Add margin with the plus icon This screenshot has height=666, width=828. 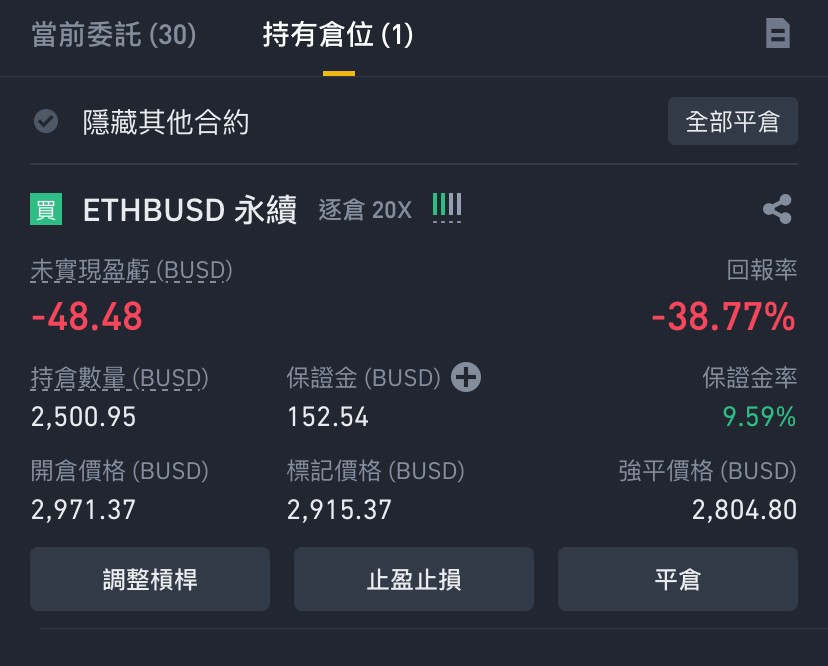(466, 378)
